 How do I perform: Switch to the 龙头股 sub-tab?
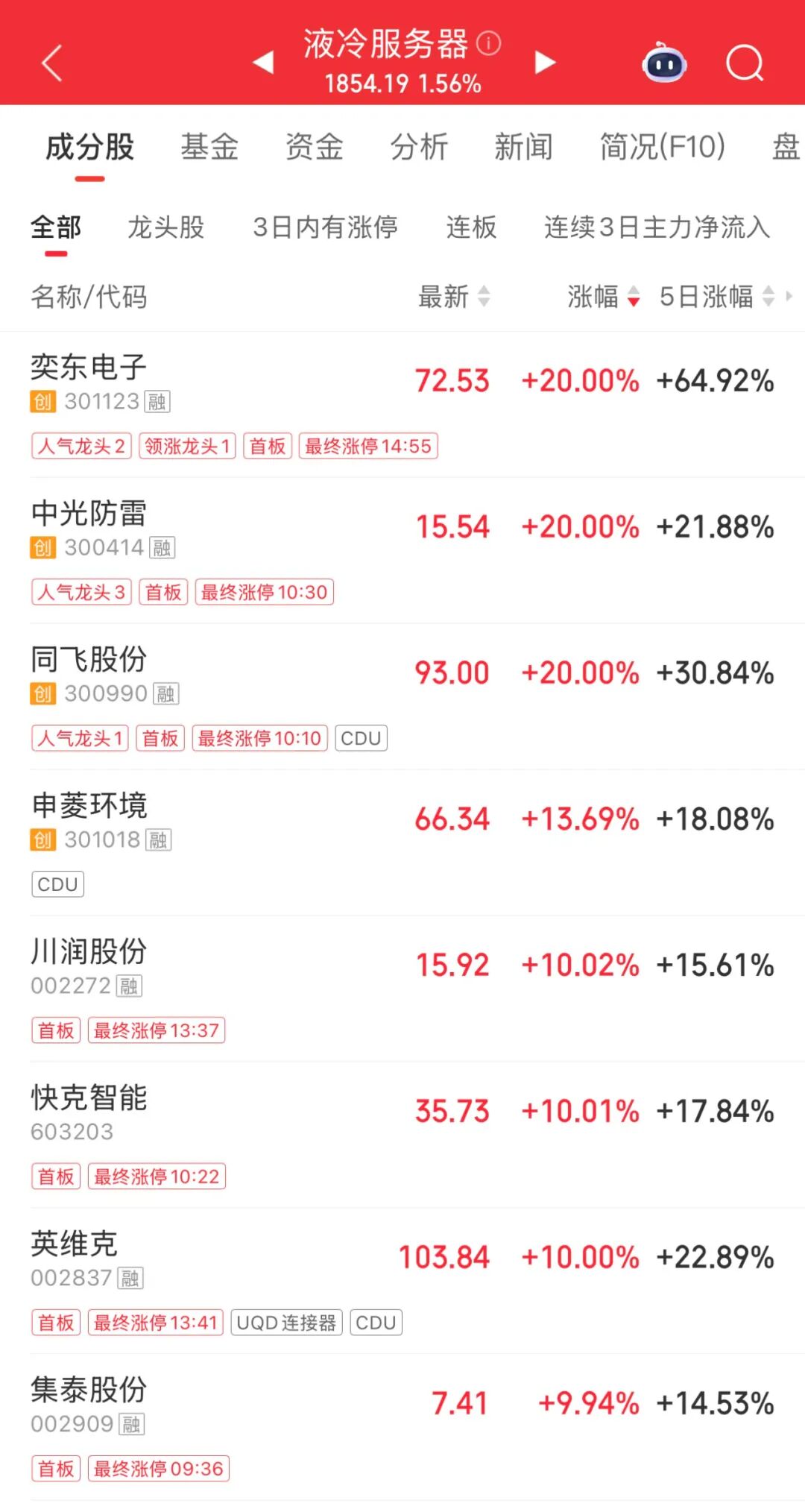(167, 228)
